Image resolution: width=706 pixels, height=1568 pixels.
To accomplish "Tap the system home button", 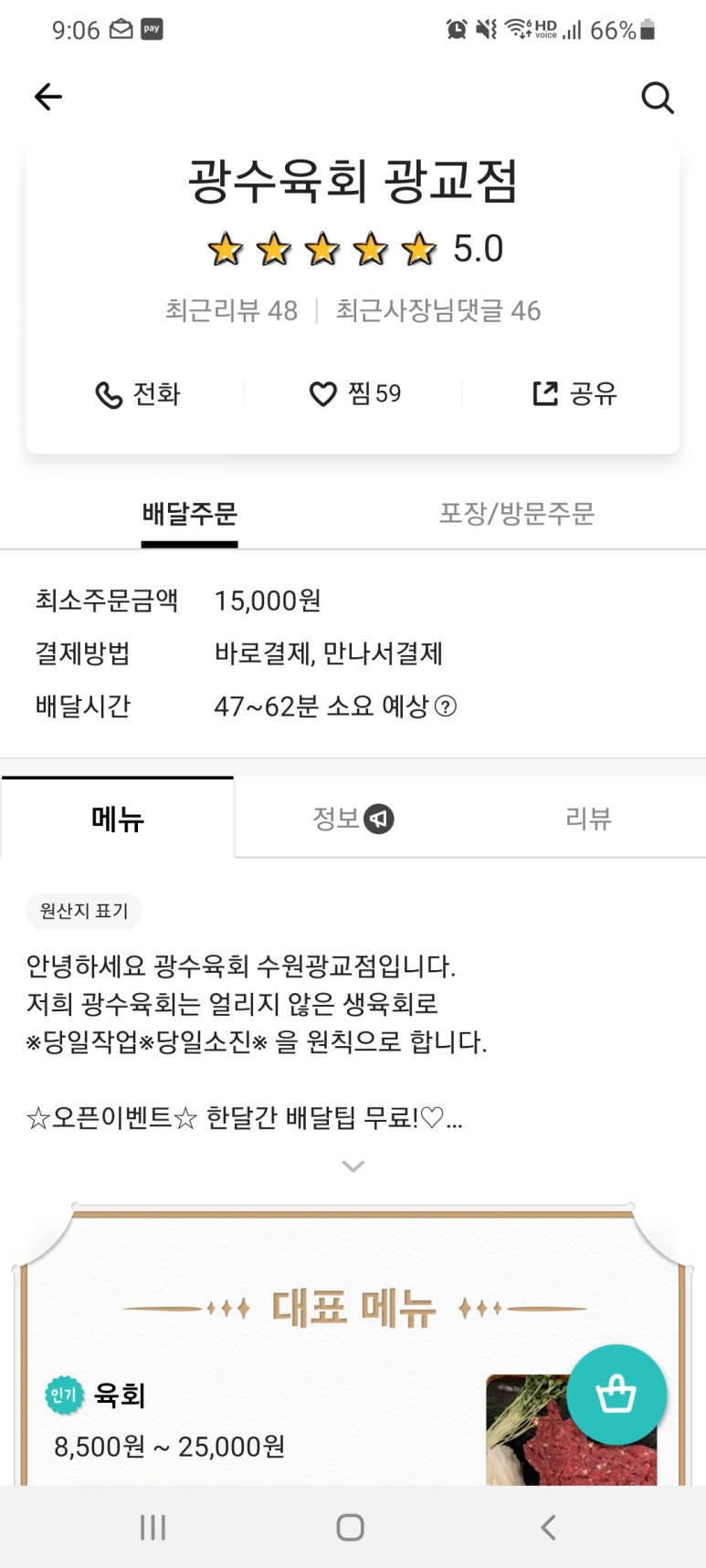I will 351,1528.
